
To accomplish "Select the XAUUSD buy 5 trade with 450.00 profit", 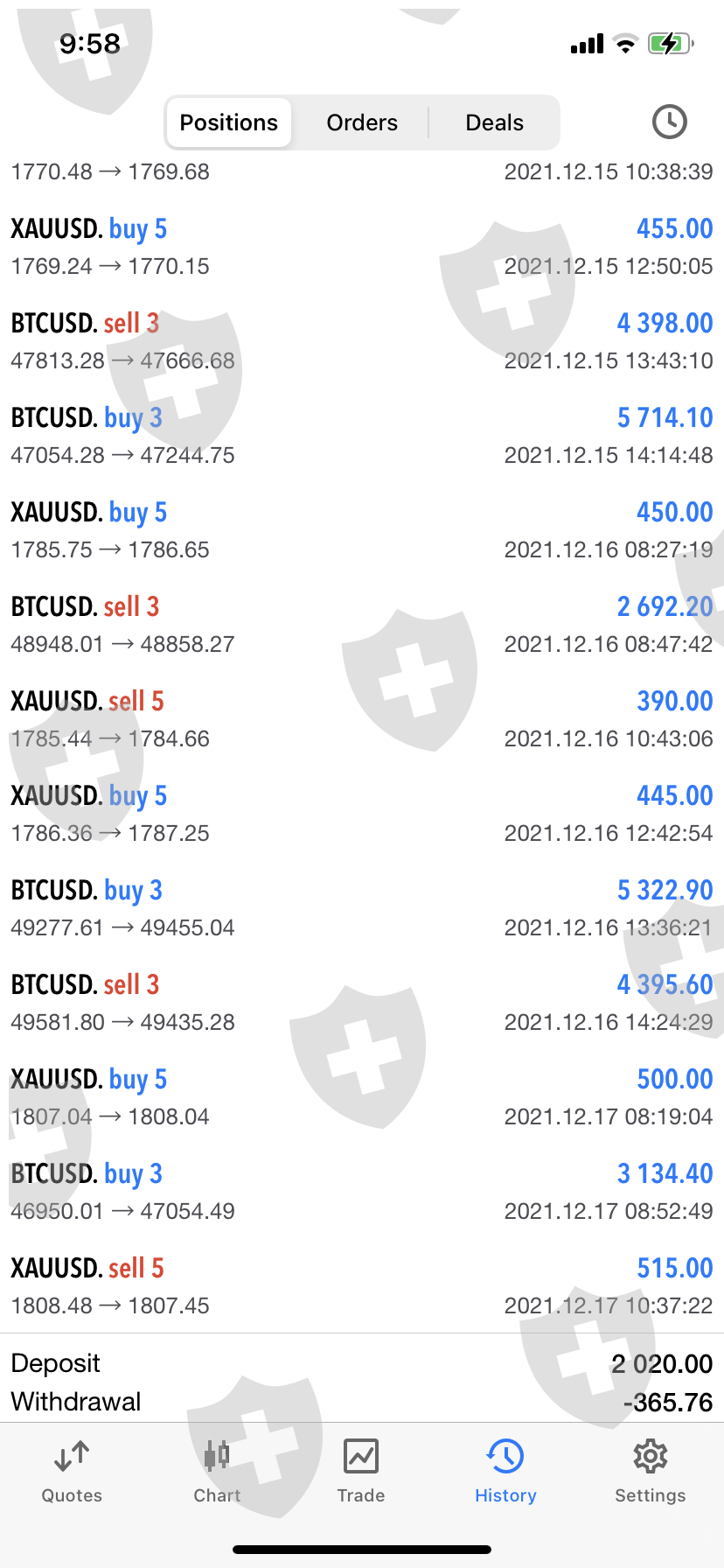I will tap(362, 530).
